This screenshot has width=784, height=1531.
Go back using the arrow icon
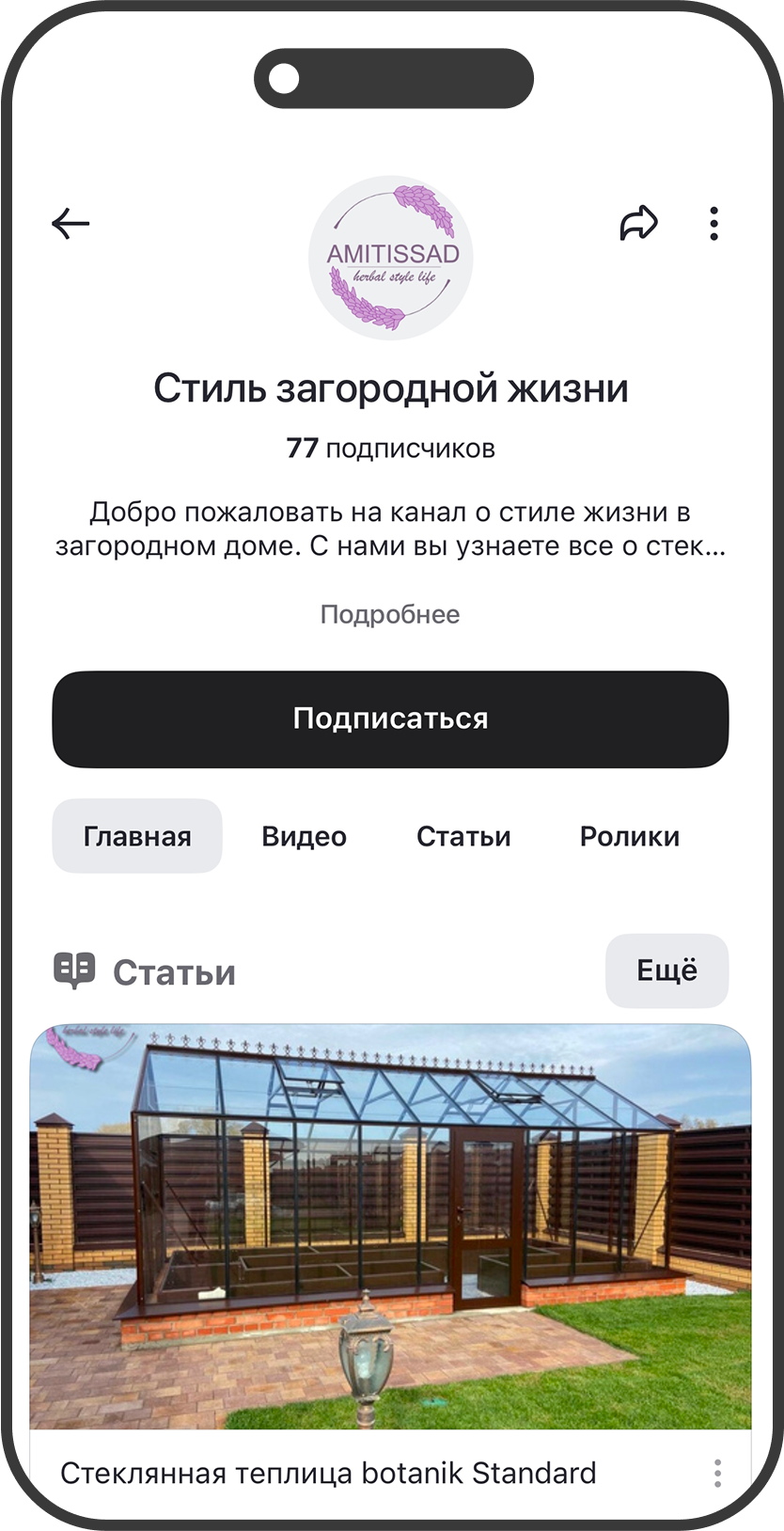[71, 224]
